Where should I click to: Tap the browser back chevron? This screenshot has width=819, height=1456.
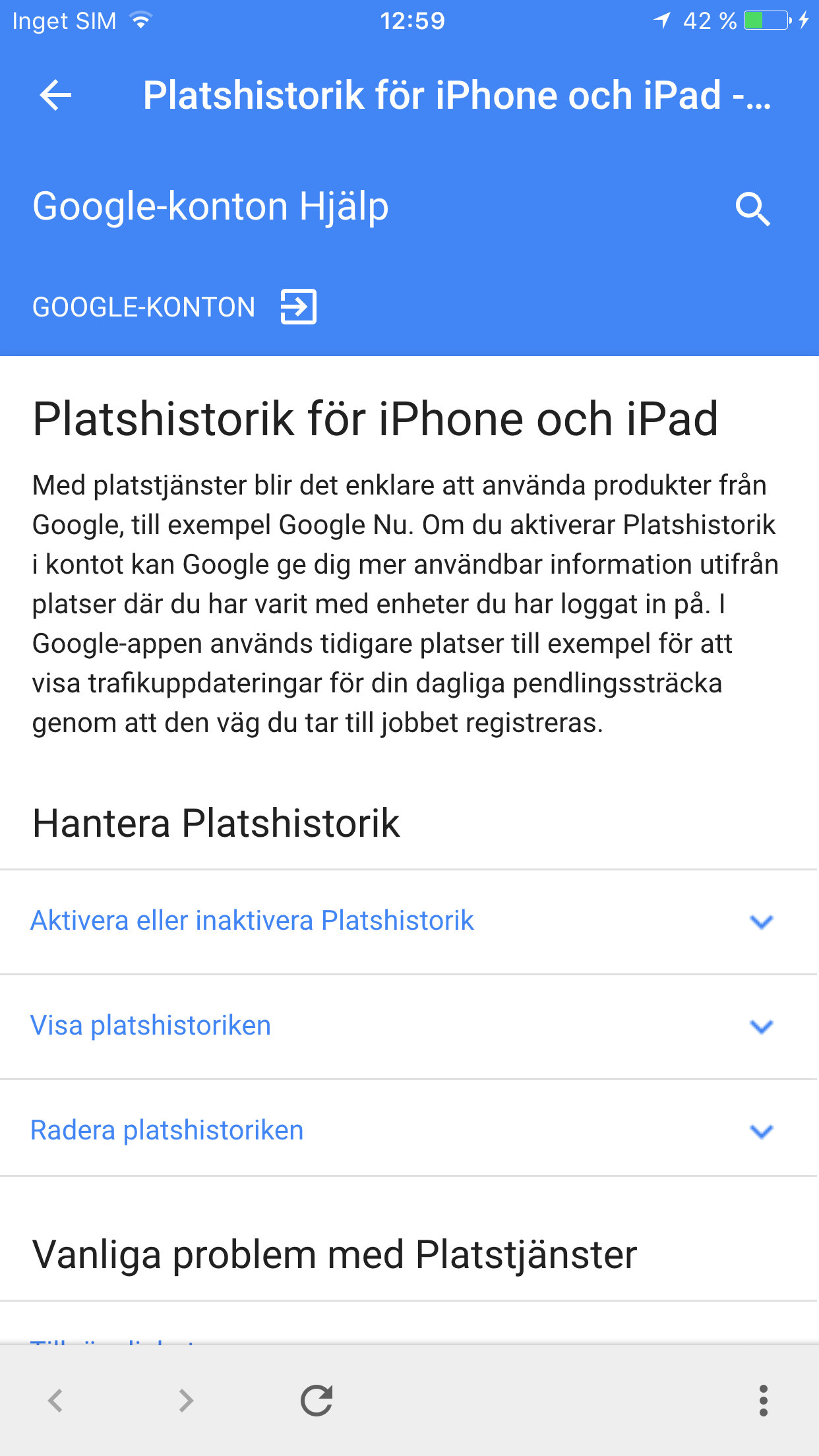(x=55, y=1401)
